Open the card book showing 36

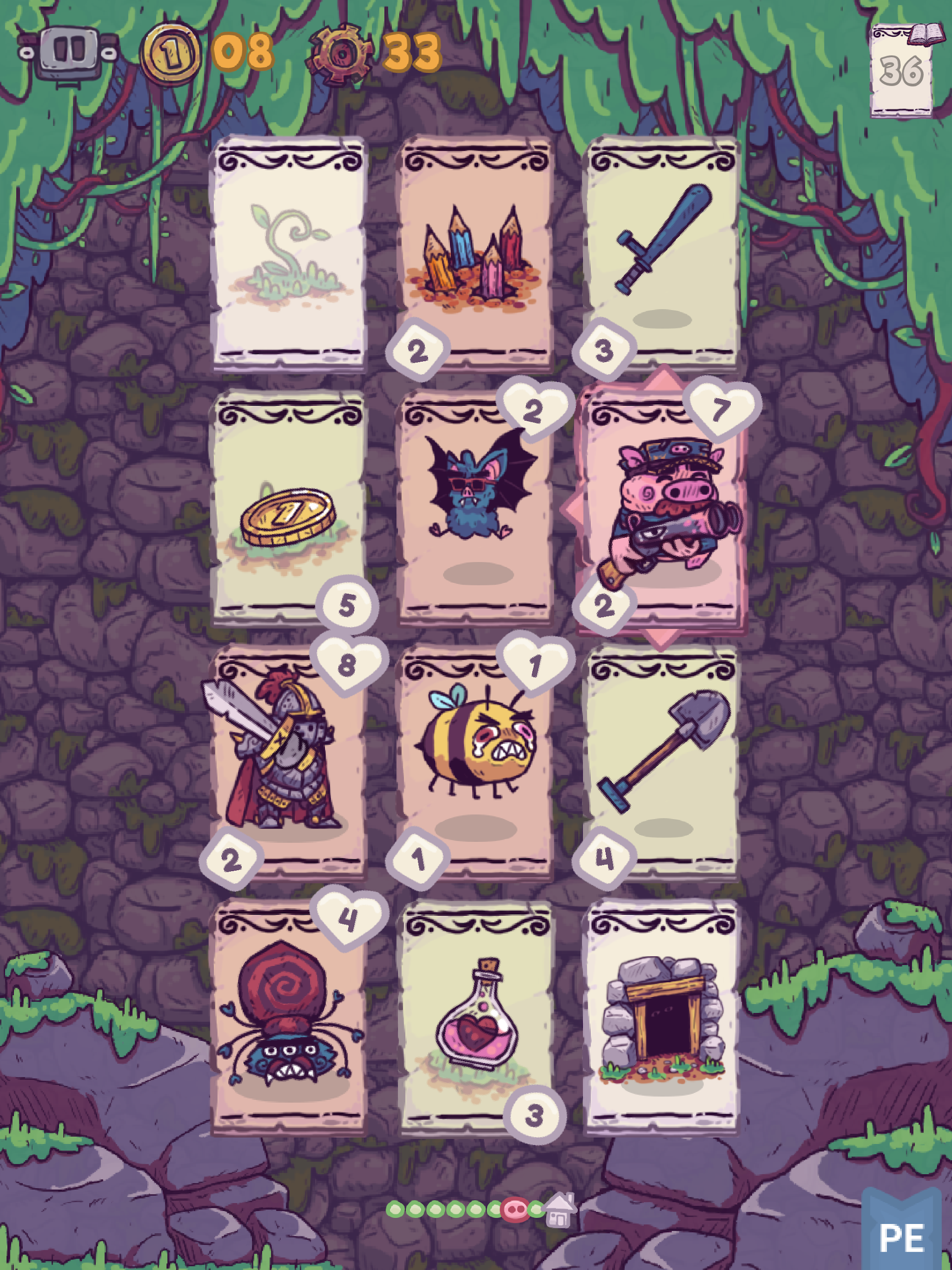coord(904,70)
